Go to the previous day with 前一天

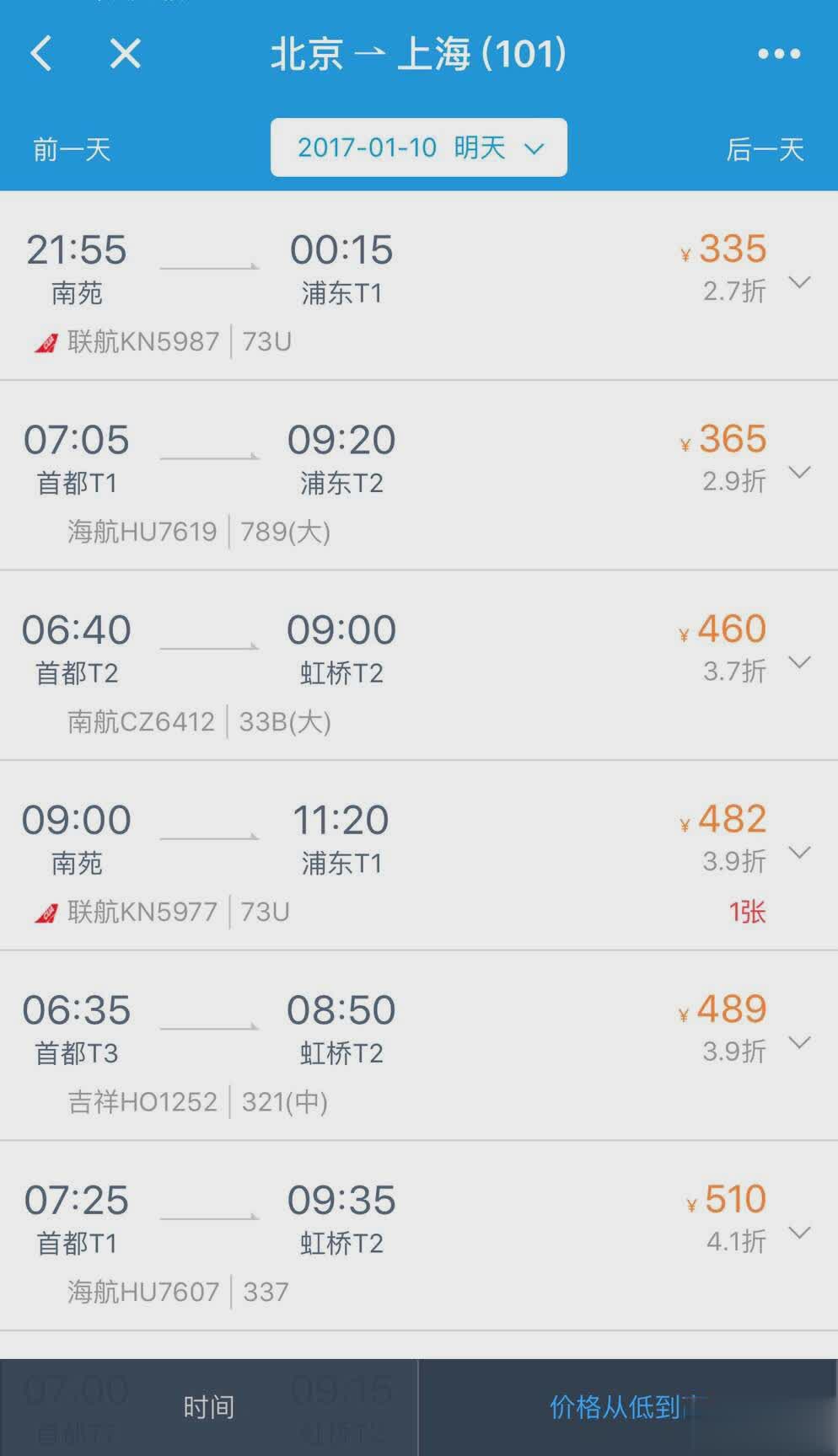70,148
